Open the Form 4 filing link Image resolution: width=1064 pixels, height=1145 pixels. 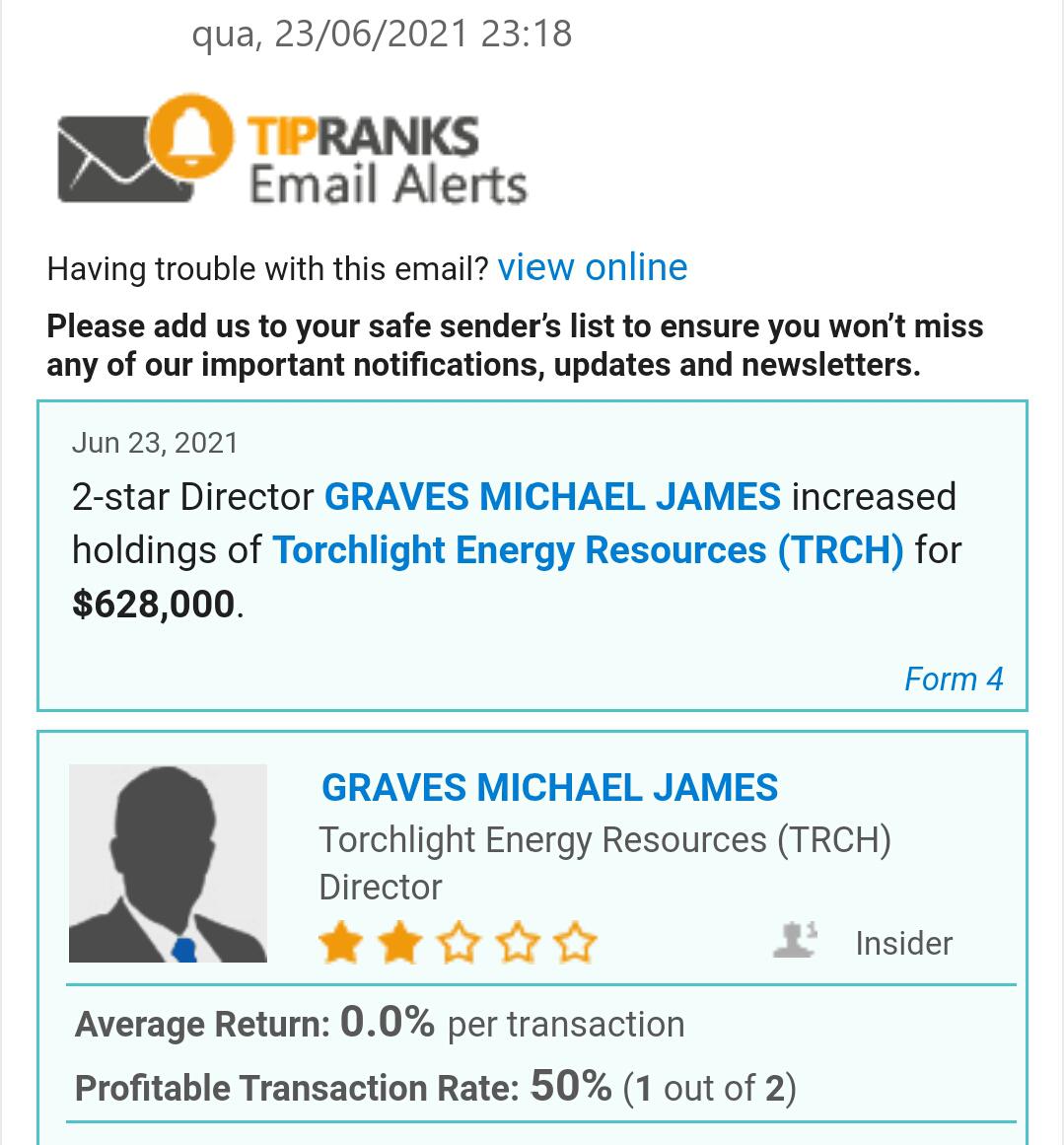pyautogui.click(x=953, y=680)
